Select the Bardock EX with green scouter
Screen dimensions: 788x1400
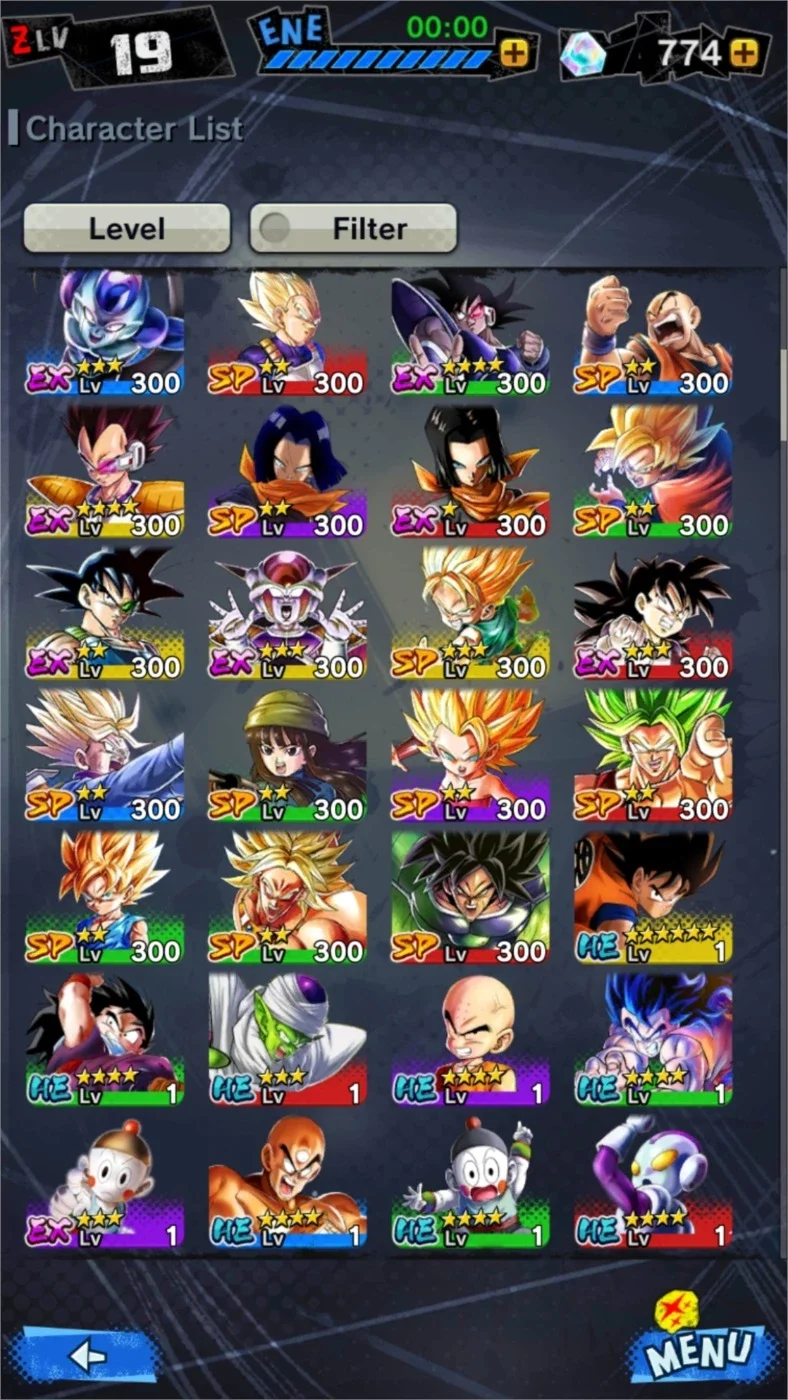105,614
